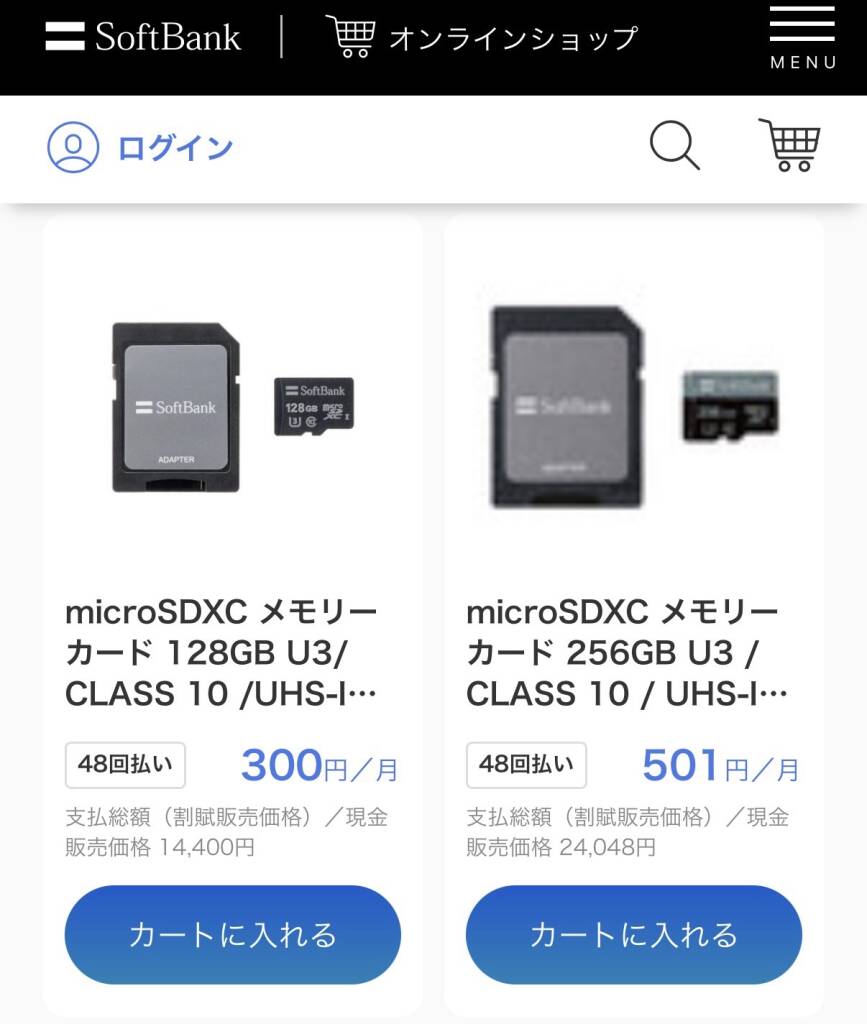Screen dimensions: 867x1024
Task: Go to the オンラインショップ home link
Action: click(x=482, y=38)
